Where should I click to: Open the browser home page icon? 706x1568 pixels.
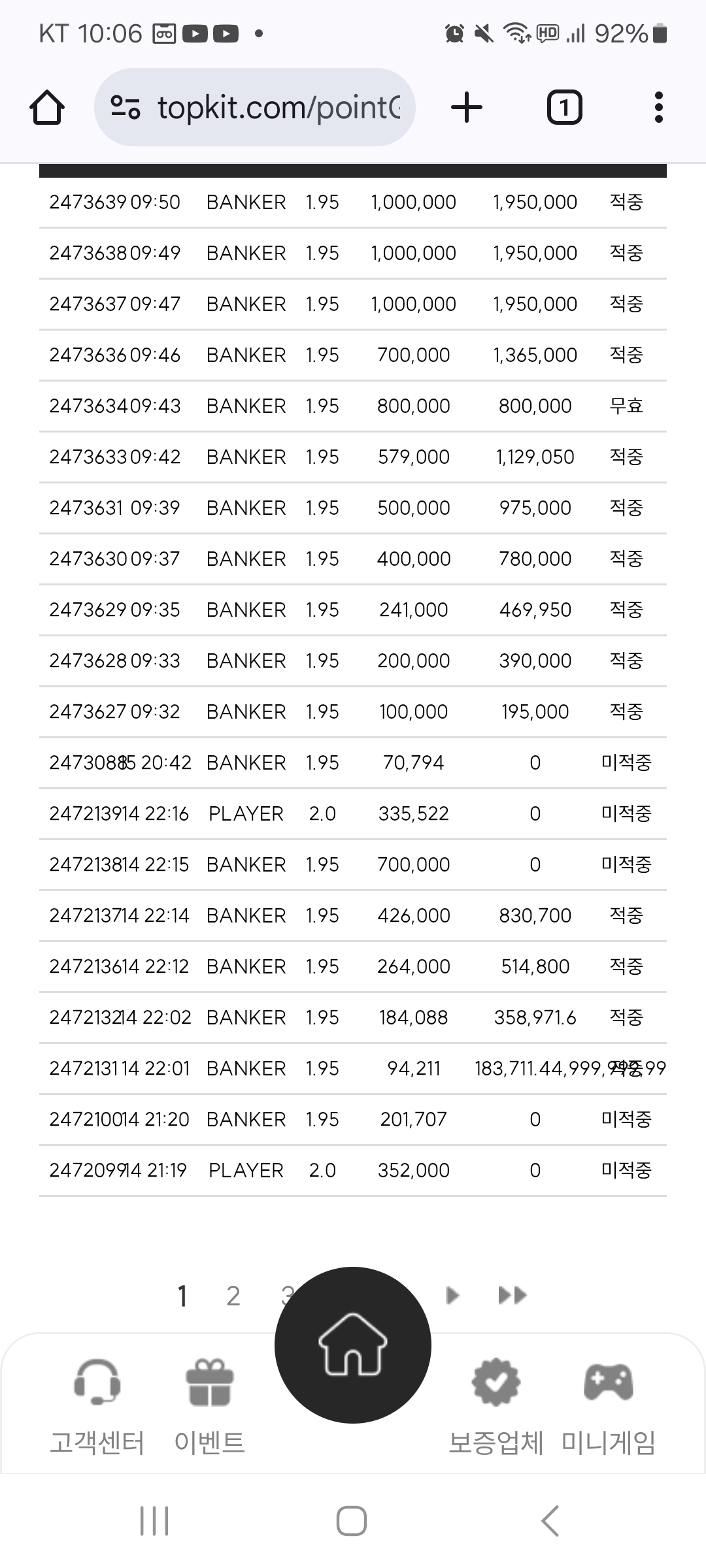click(47, 107)
